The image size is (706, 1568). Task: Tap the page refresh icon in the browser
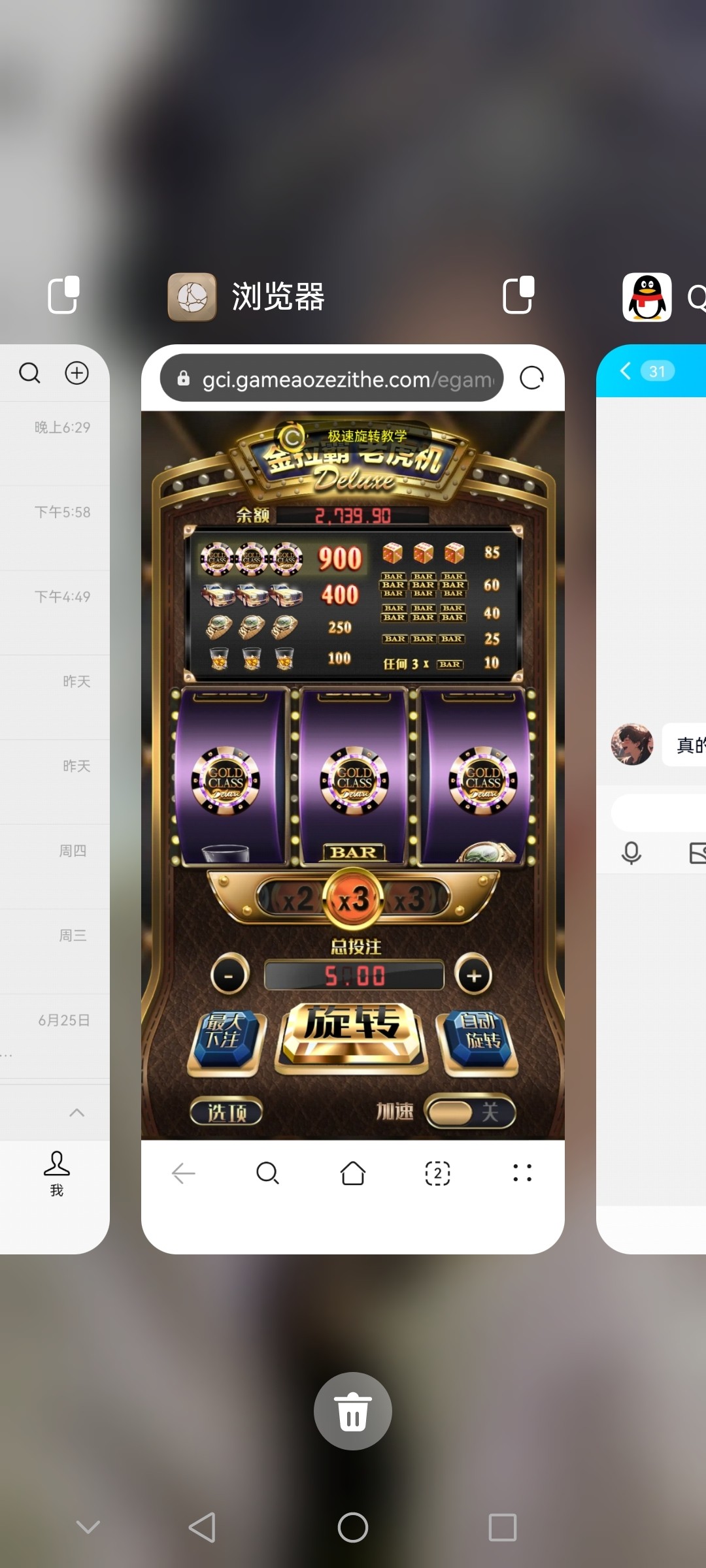[x=531, y=378]
